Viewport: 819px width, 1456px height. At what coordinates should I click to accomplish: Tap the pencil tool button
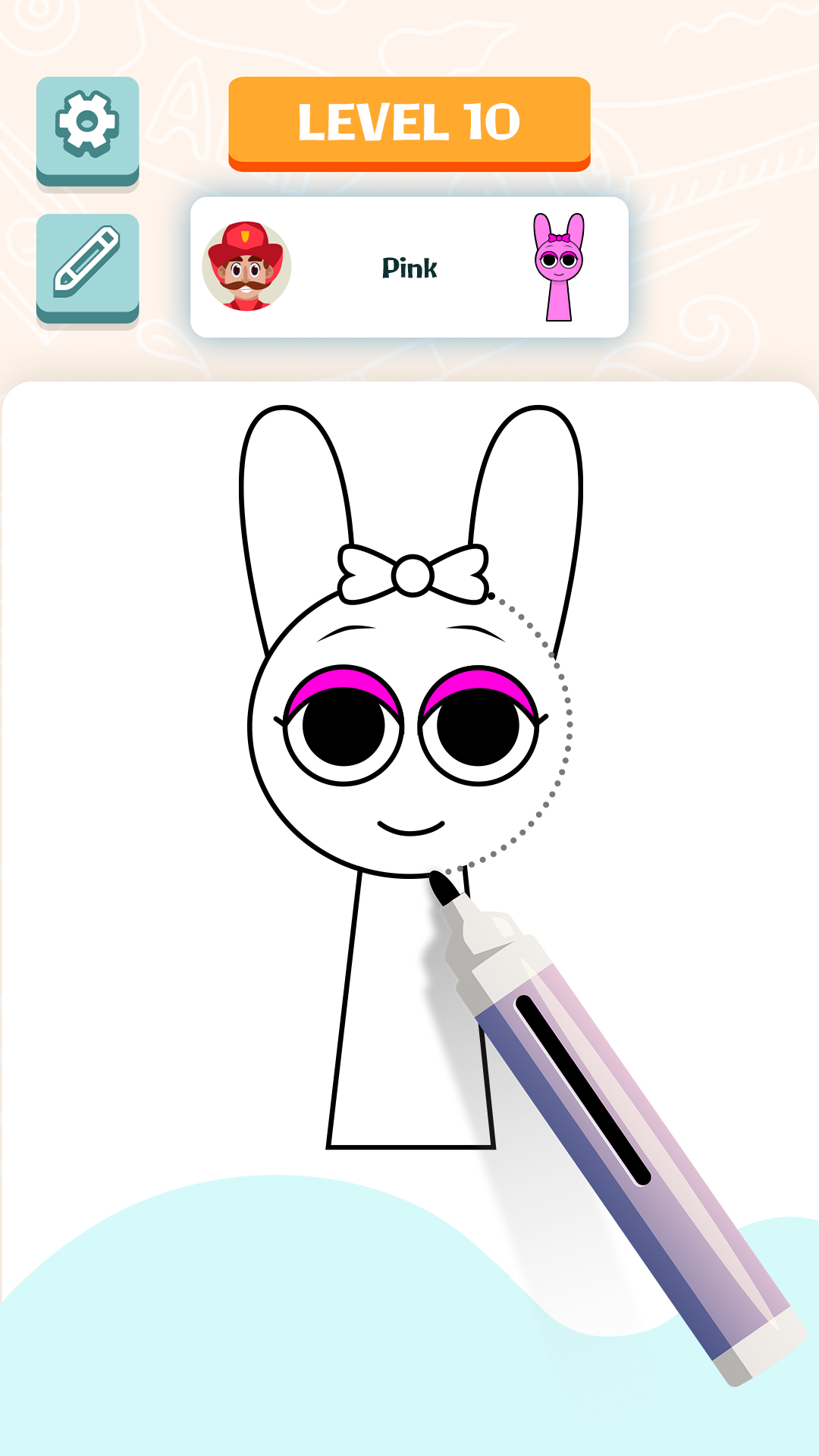[88, 264]
